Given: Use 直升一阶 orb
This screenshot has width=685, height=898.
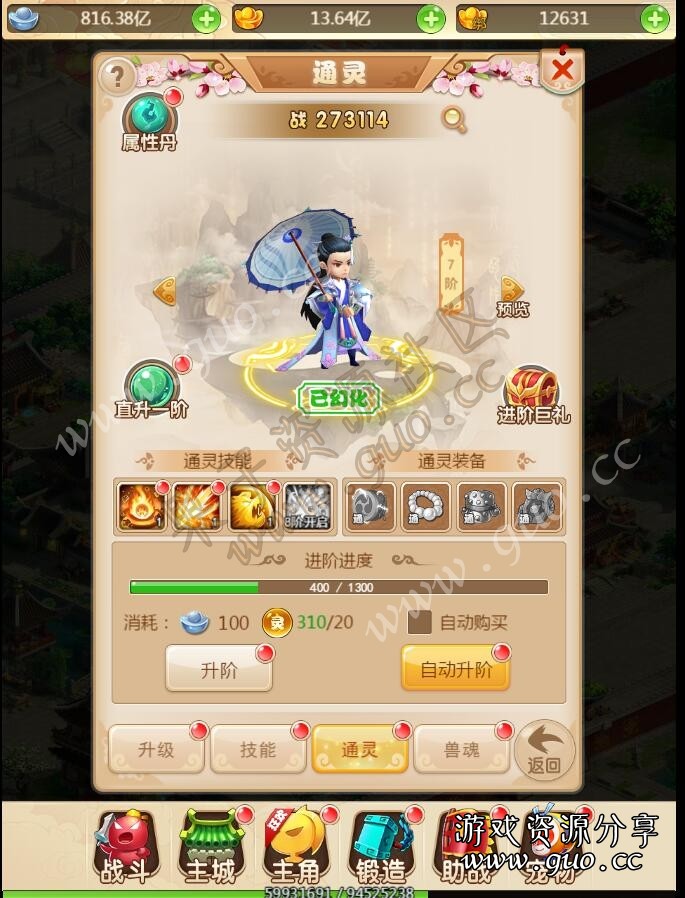Looking at the screenshot, I should [x=152, y=387].
